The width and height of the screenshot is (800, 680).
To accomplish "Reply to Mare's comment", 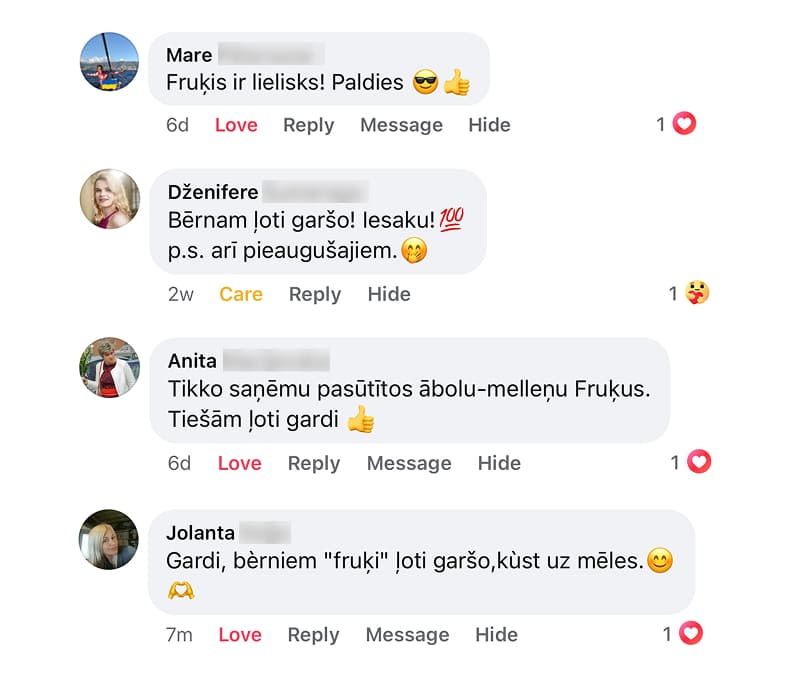I will point(308,125).
